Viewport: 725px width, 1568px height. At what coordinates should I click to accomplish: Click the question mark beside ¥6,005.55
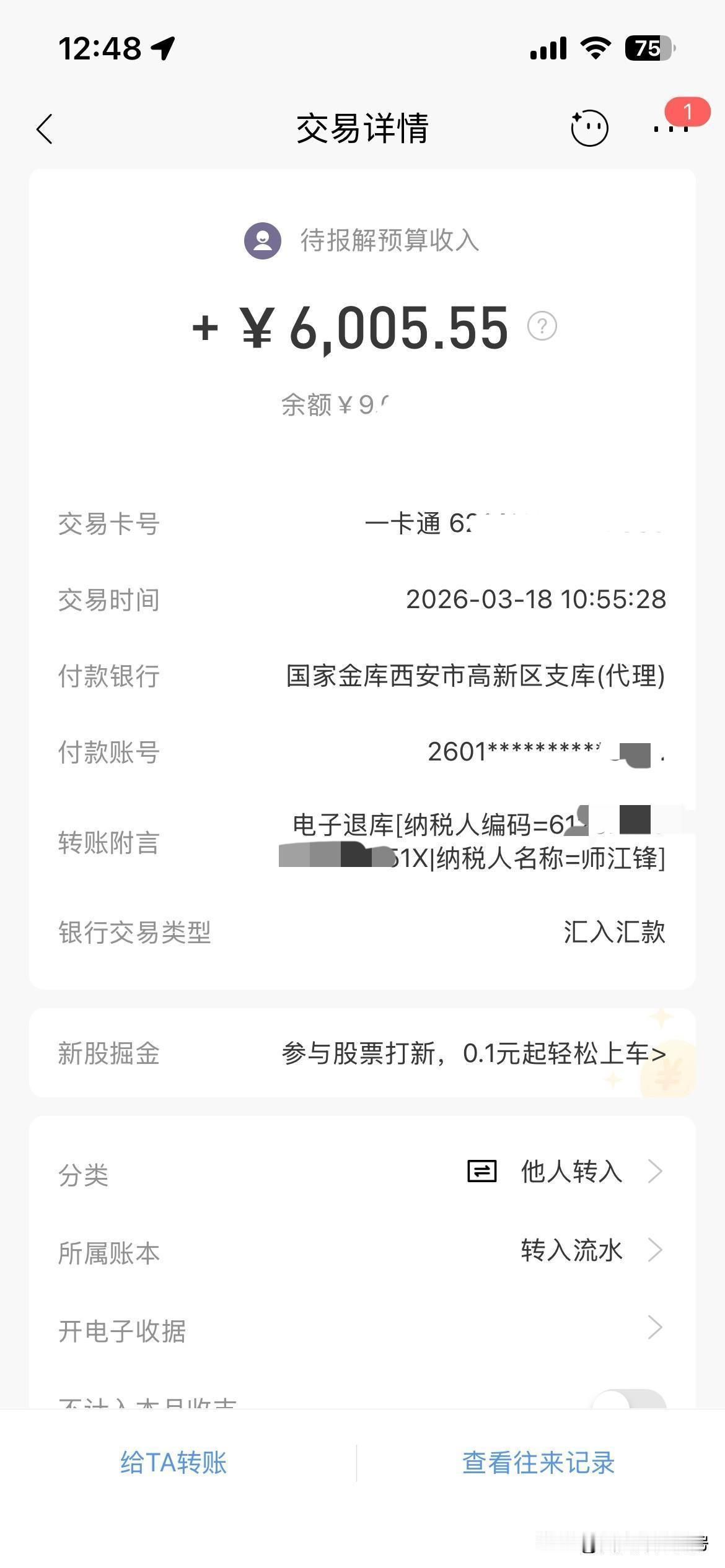pos(542,324)
